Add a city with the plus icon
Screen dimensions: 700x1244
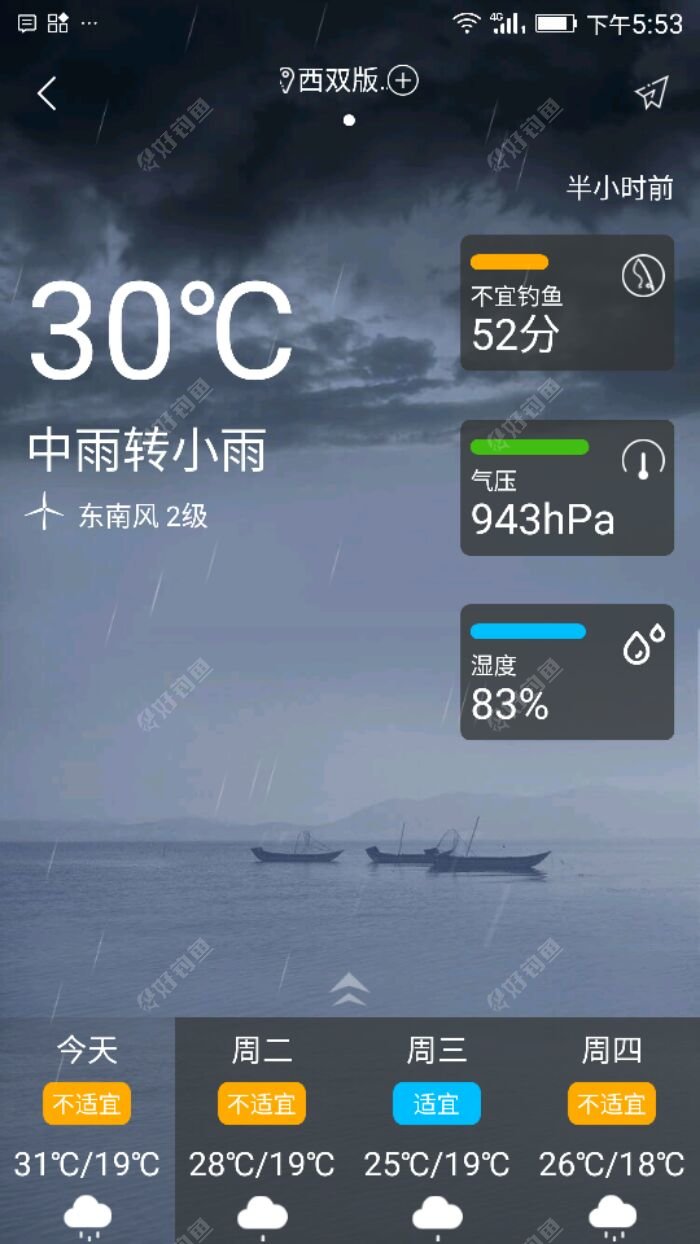point(403,81)
